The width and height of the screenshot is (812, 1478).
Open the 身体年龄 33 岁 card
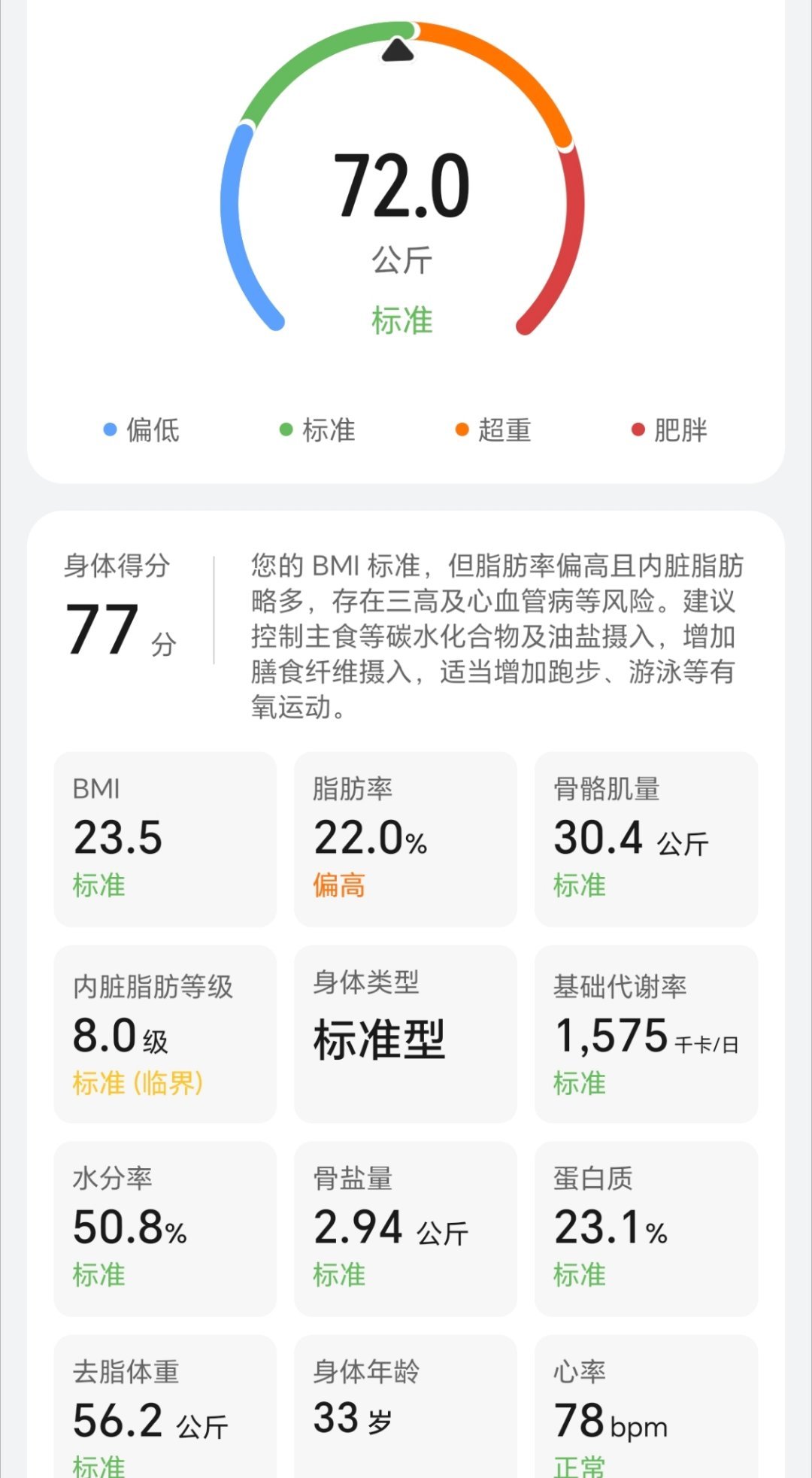405,1406
